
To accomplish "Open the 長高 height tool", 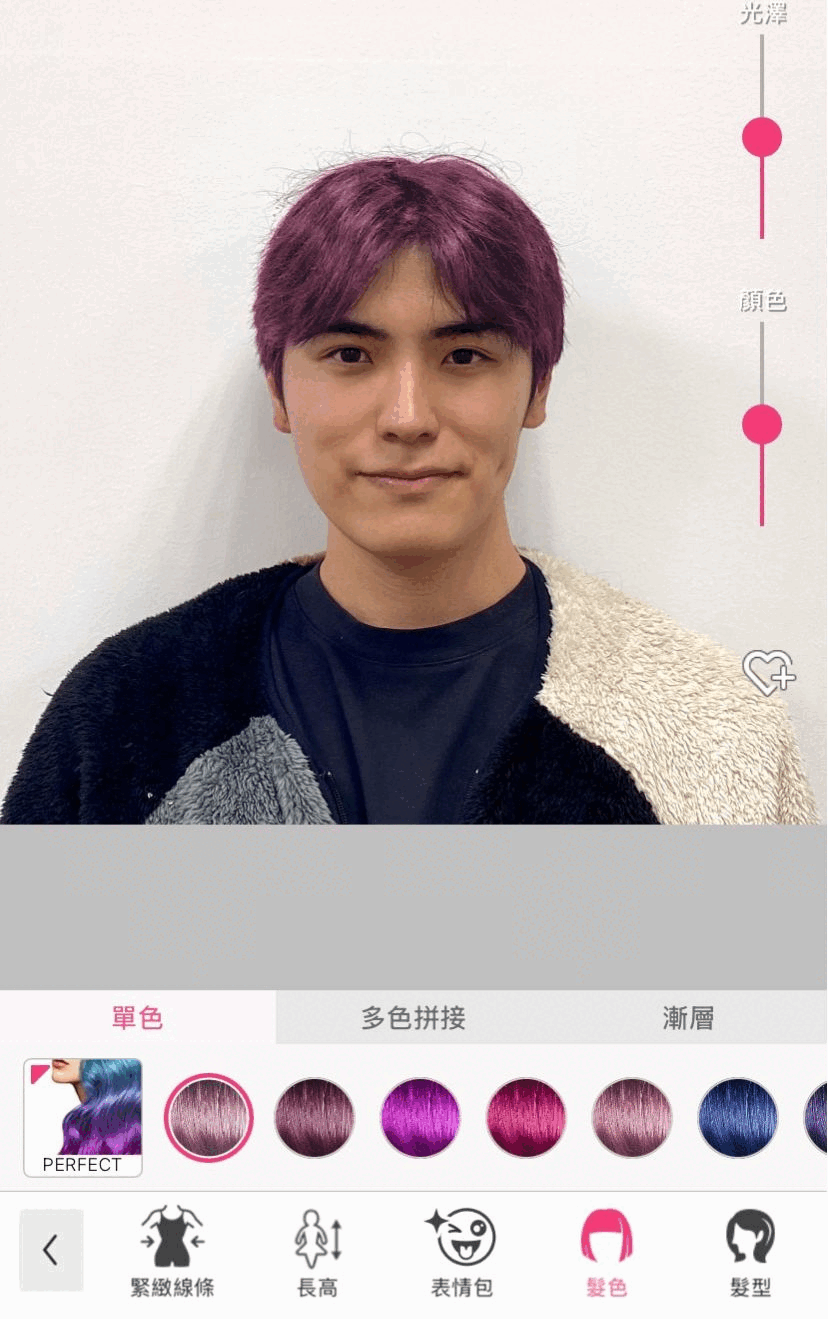I will [x=318, y=1250].
